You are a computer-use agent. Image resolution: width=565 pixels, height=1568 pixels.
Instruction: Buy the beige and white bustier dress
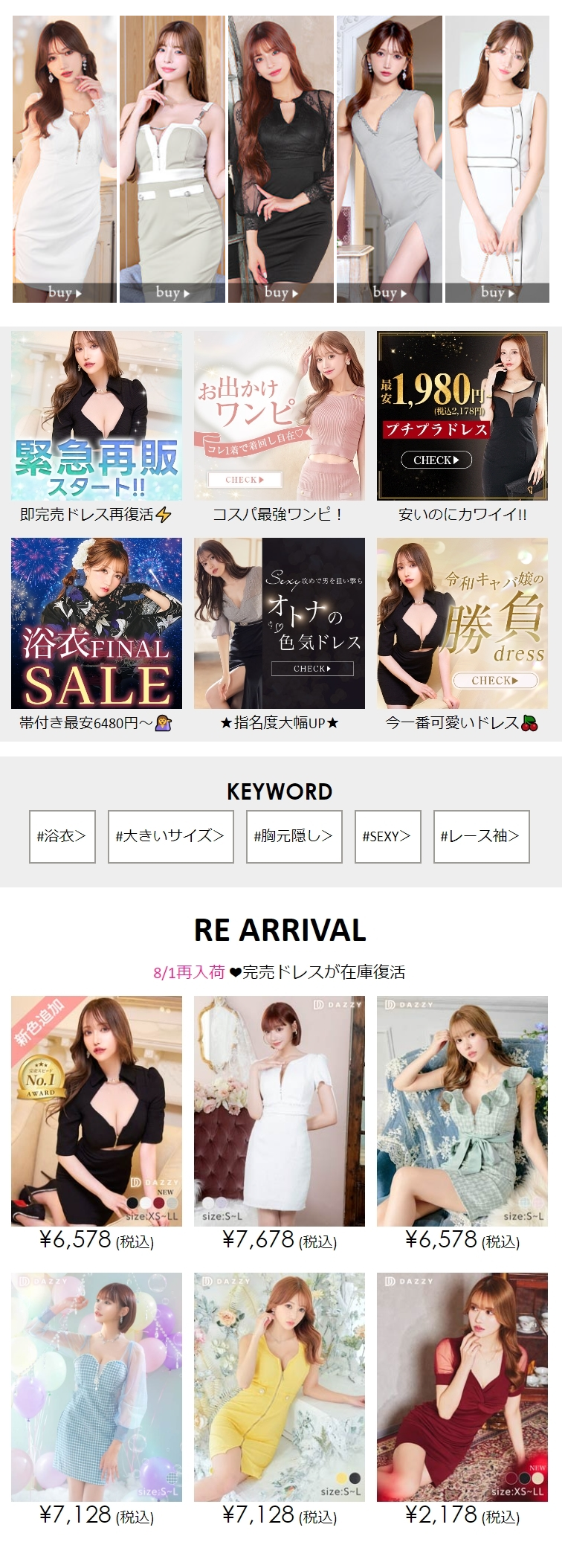[172, 292]
